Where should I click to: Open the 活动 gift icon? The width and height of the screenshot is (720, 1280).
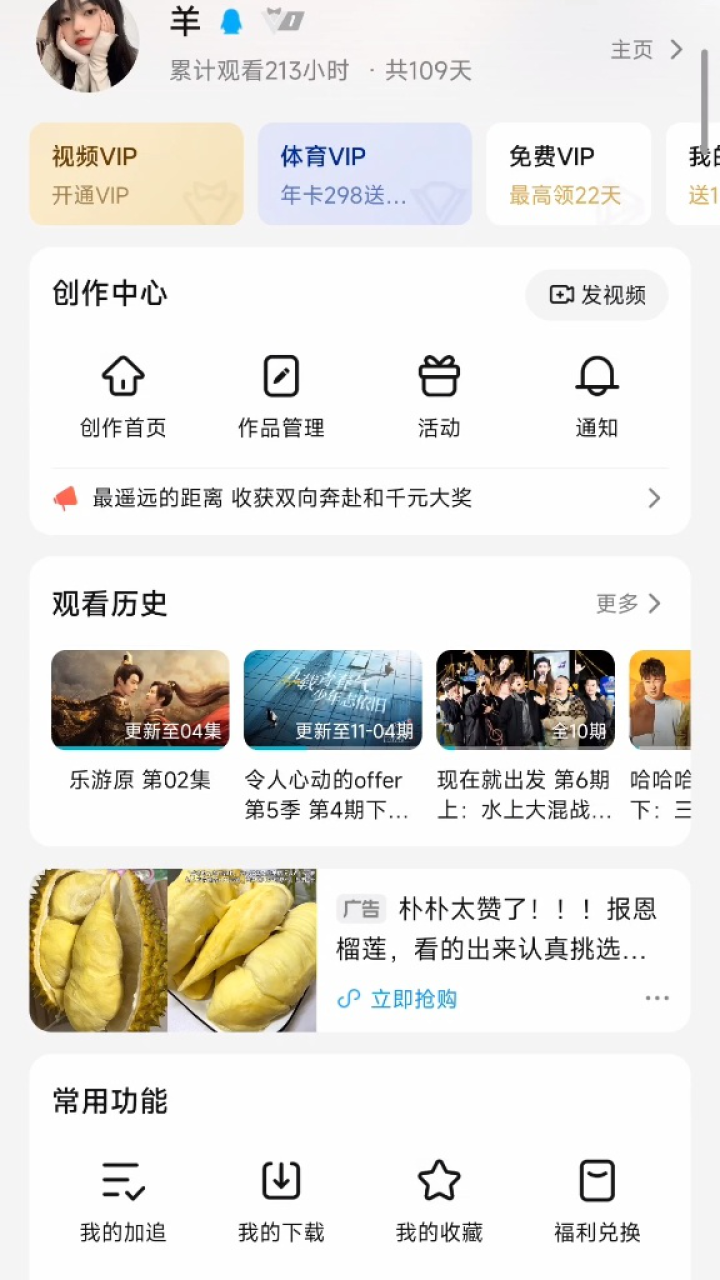pyautogui.click(x=439, y=396)
